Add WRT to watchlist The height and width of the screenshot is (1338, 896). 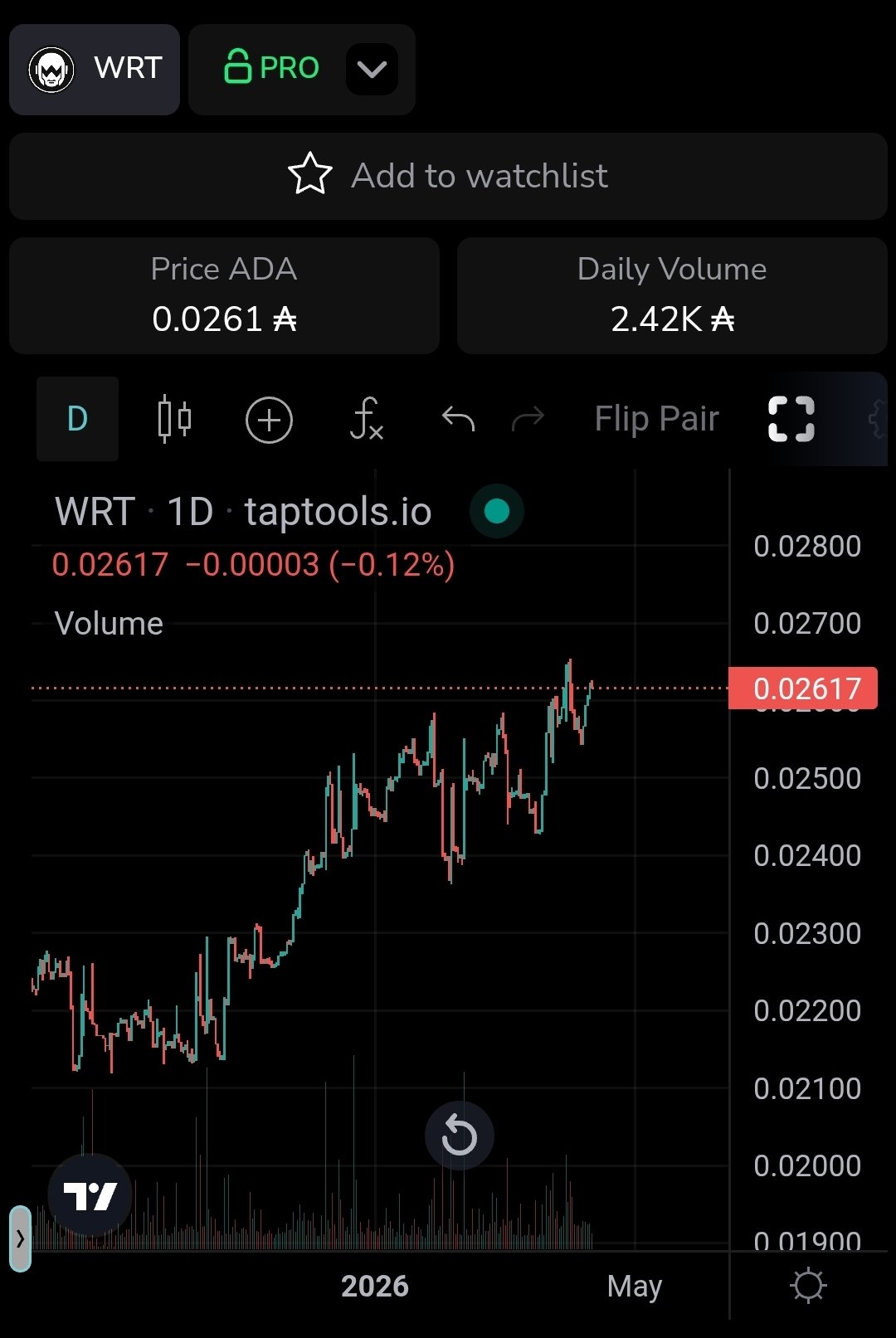tap(448, 176)
